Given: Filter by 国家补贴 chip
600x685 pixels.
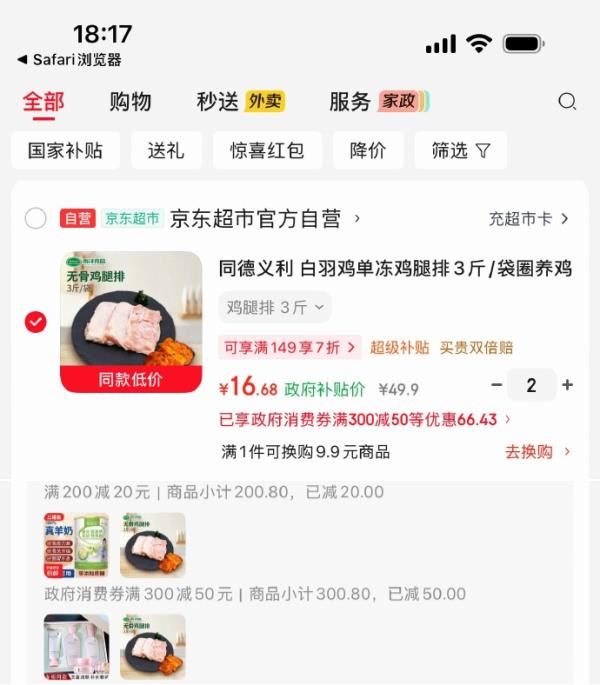Looking at the screenshot, I should 66,150.
